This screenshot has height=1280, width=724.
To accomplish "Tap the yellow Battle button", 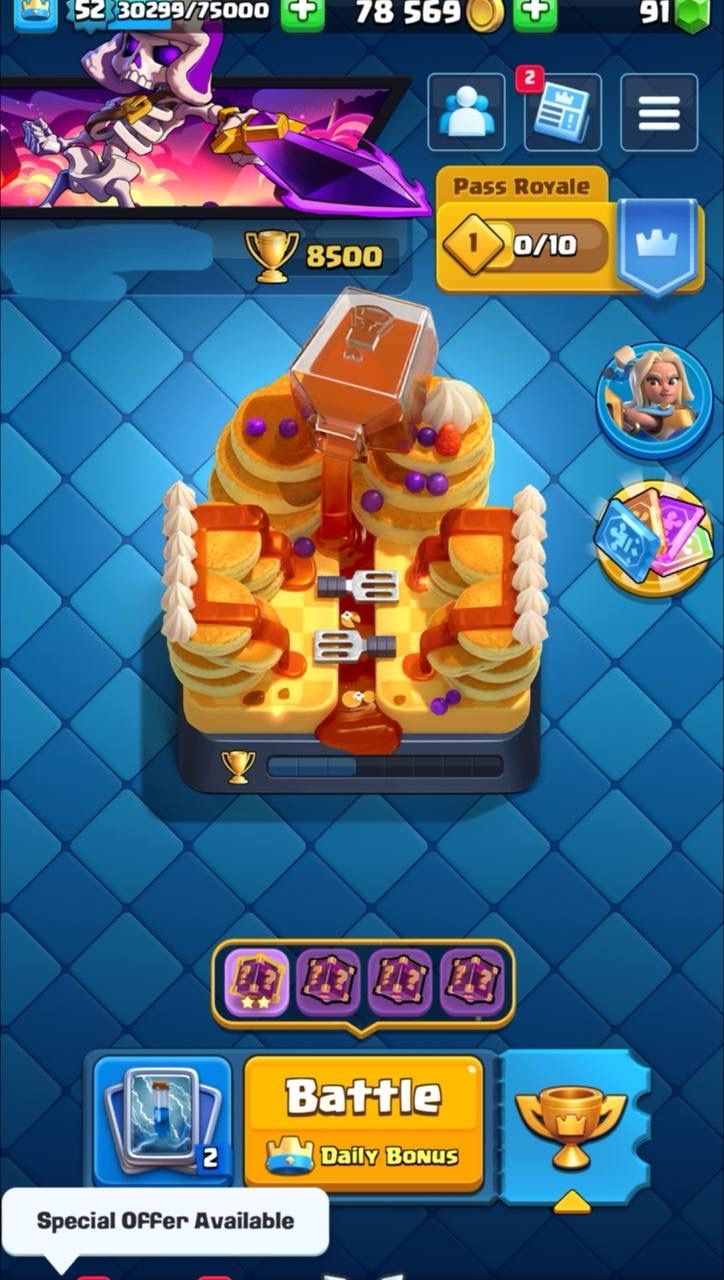I will (364, 1121).
